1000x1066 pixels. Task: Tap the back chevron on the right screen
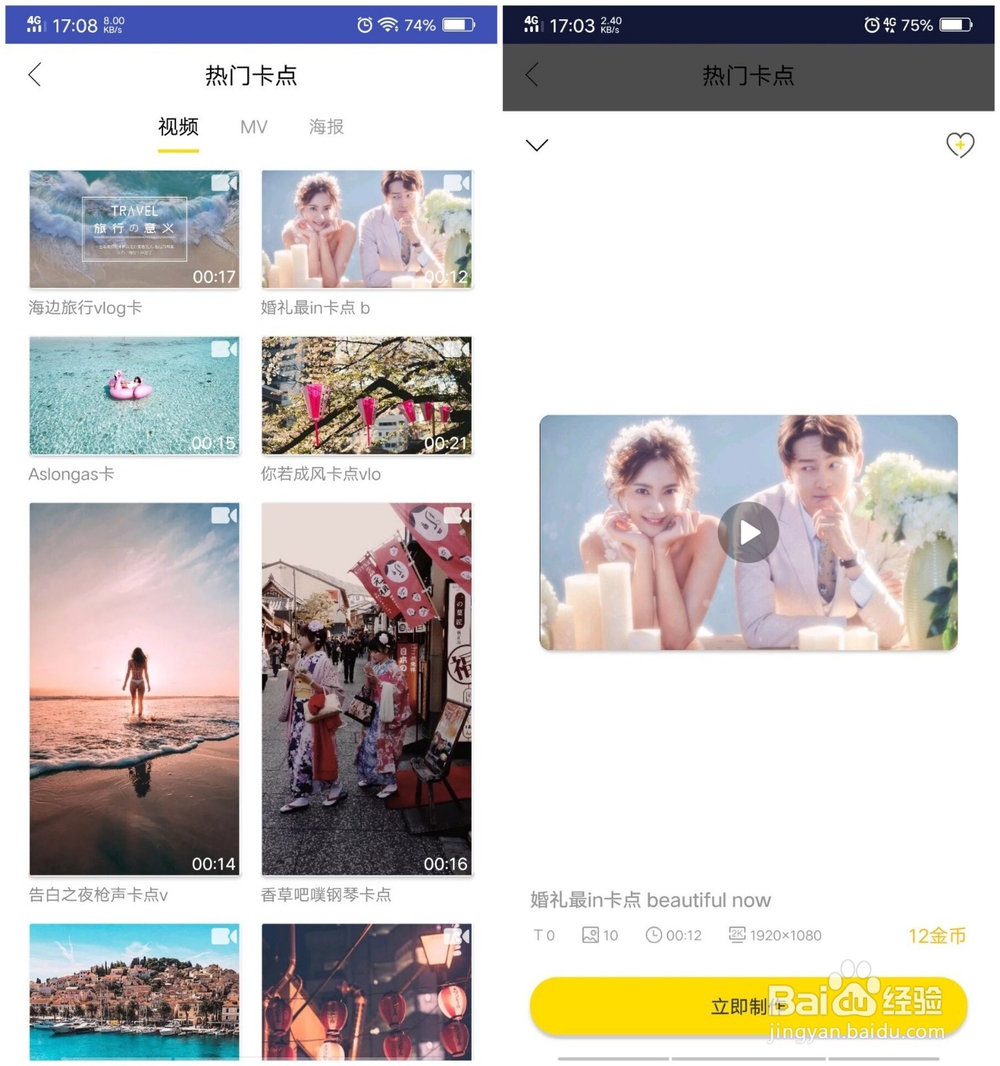click(x=531, y=75)
